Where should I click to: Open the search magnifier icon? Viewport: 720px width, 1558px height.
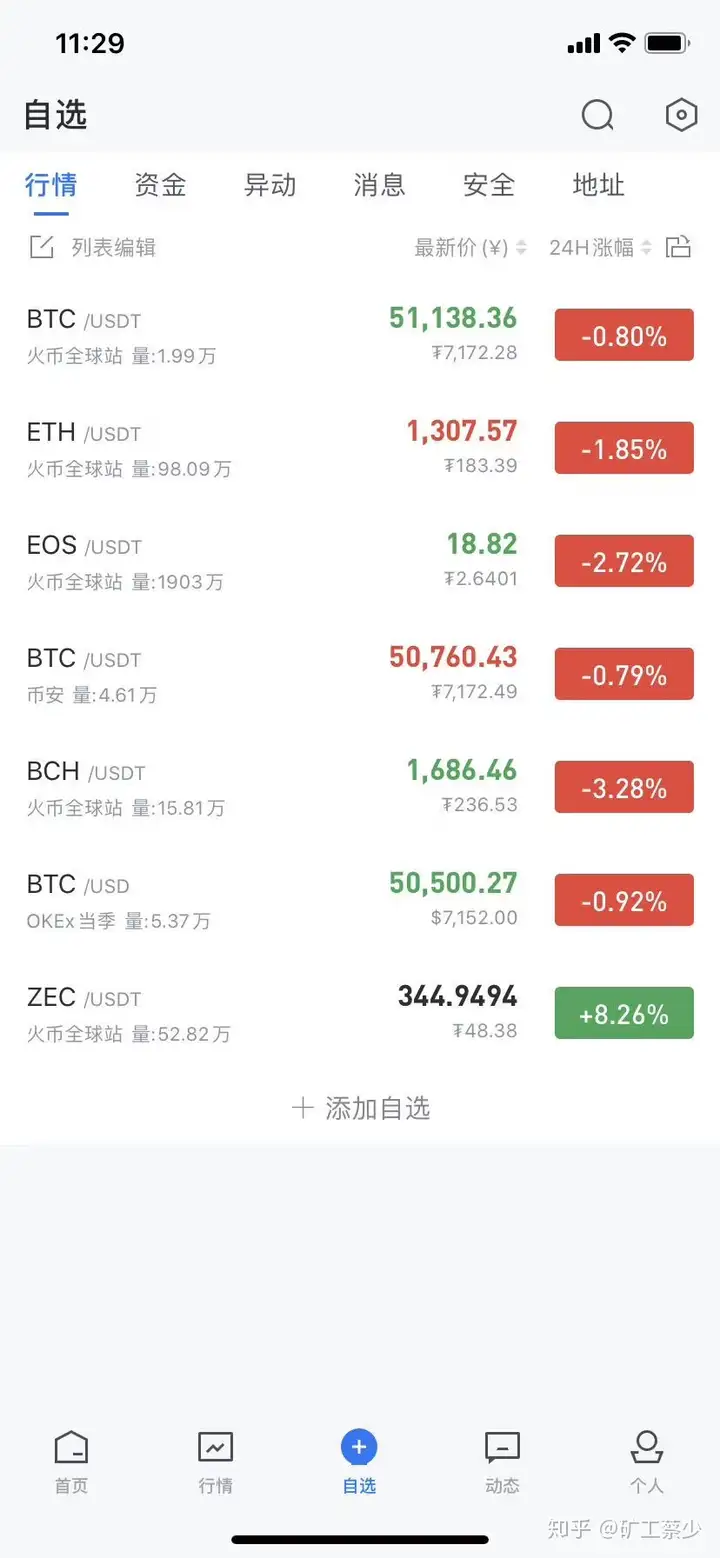(598, 116)
